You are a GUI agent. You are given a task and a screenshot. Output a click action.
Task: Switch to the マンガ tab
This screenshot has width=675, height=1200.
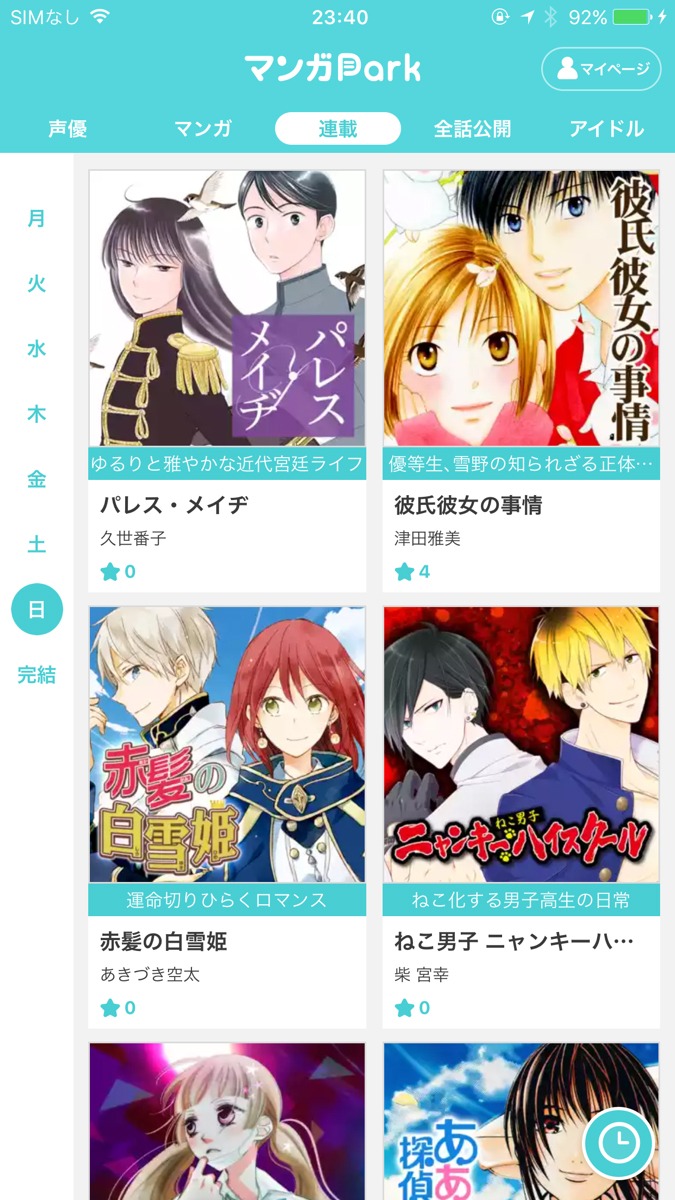pos(203,129)
